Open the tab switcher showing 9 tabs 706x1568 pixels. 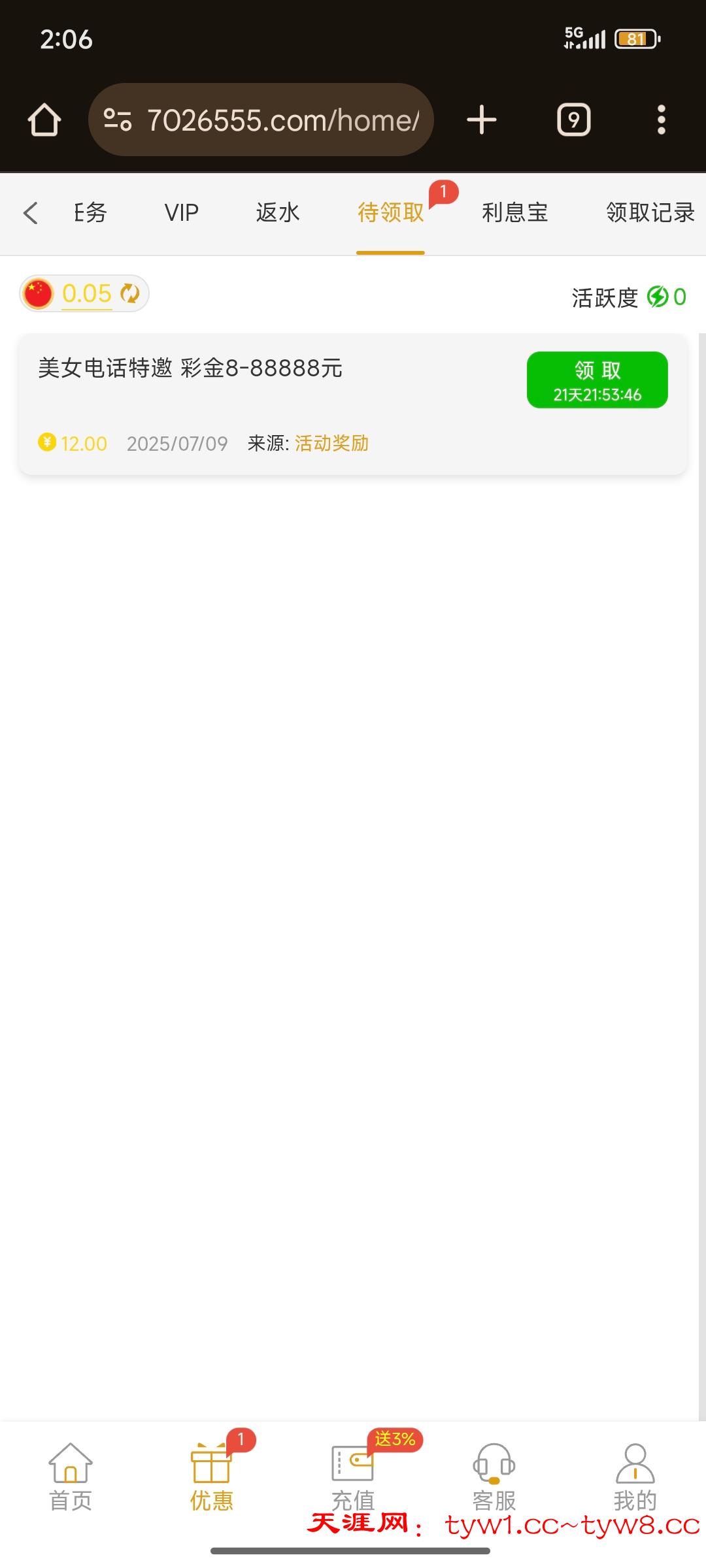(573, 120)
